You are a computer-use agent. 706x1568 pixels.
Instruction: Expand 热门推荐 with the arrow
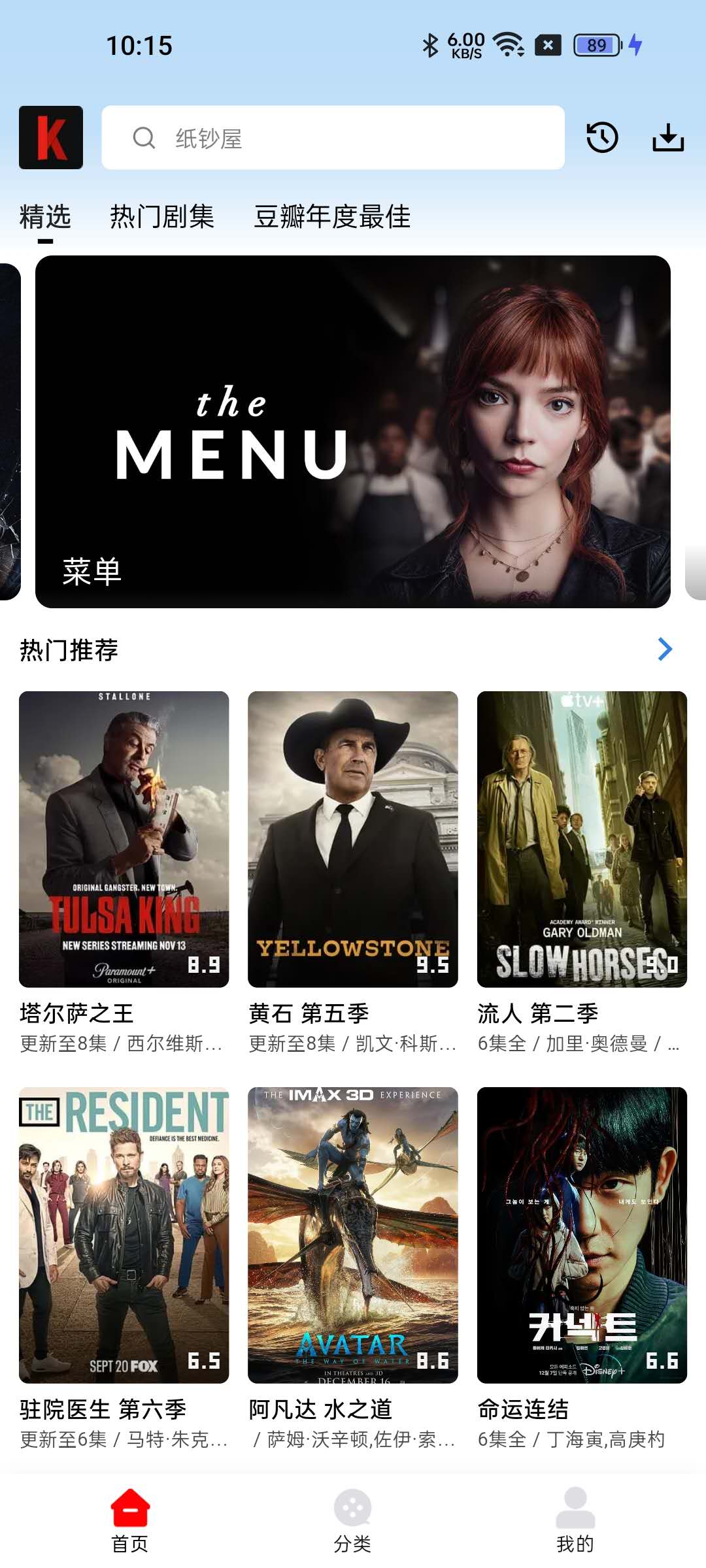coord(665,649)
